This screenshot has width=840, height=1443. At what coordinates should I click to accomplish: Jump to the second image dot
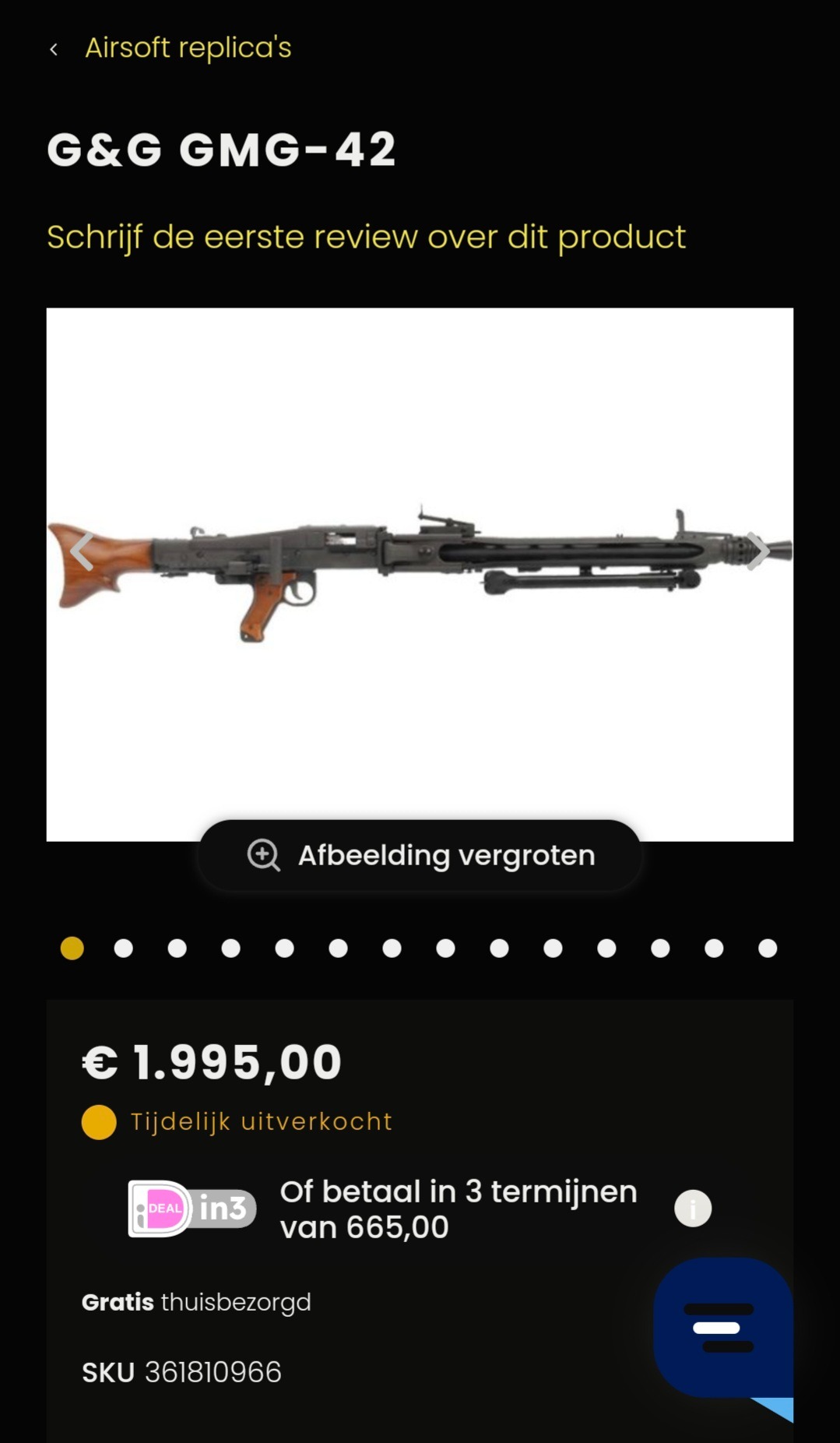(123, 948)
